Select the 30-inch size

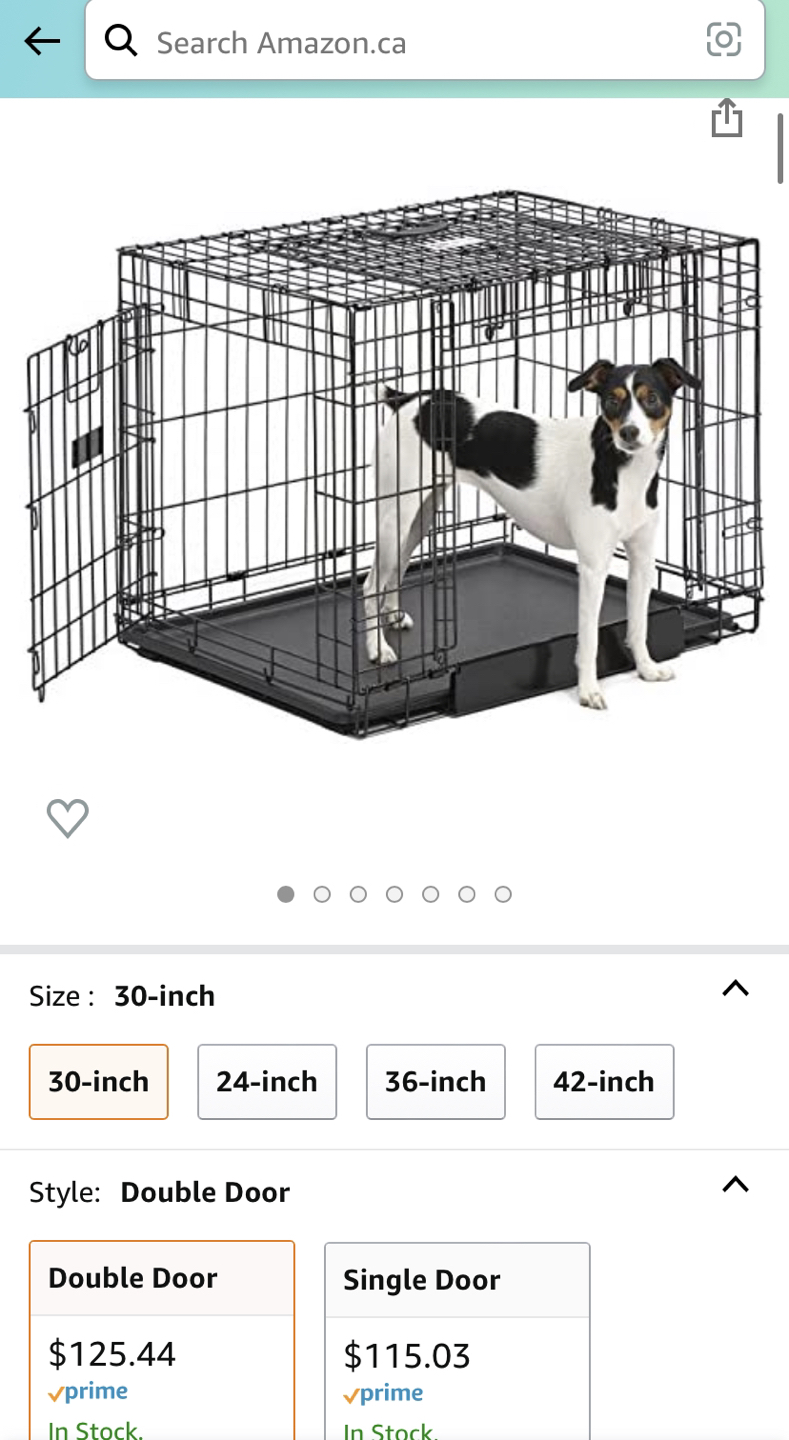(x=99, y=1081)
